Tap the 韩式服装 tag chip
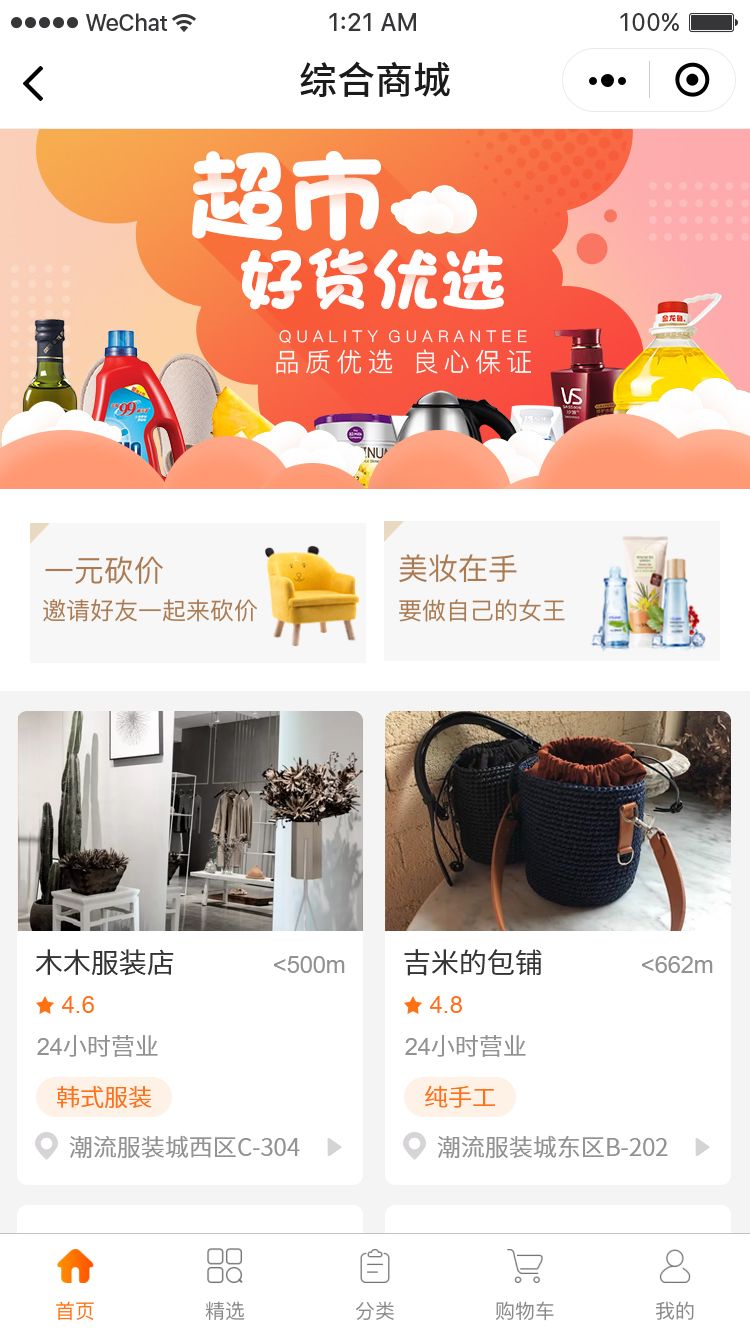 point(104,1097)
